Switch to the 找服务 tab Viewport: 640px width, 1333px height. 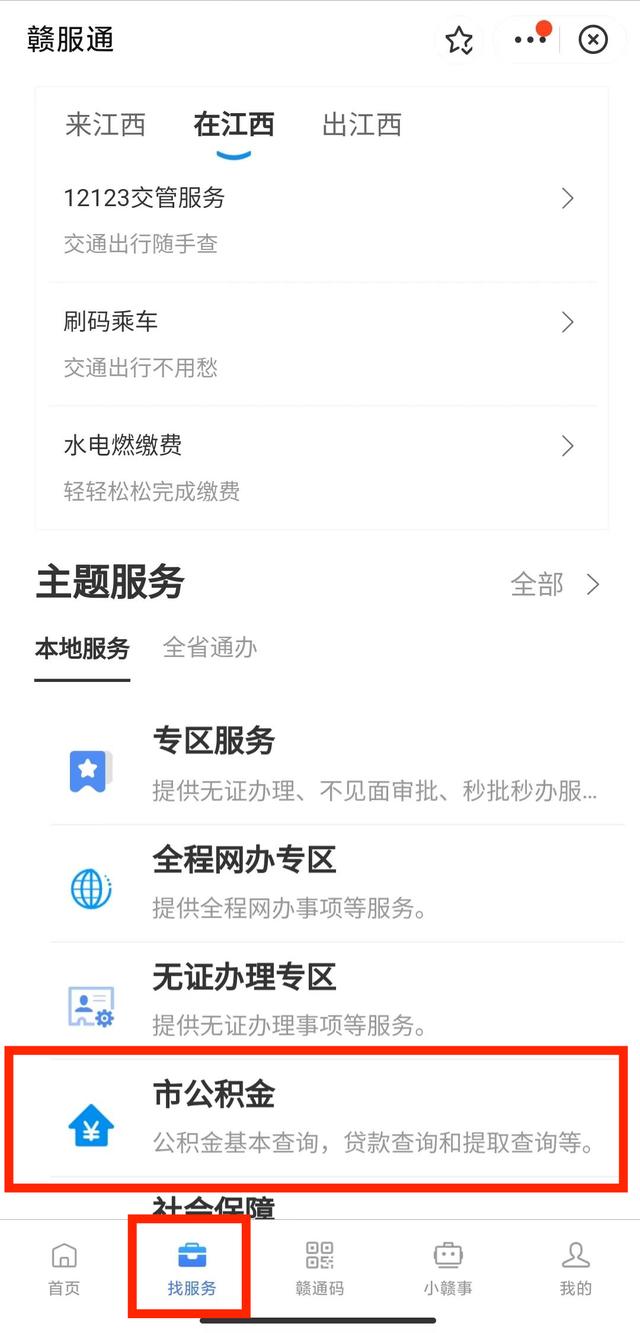tap(191, 1269)
